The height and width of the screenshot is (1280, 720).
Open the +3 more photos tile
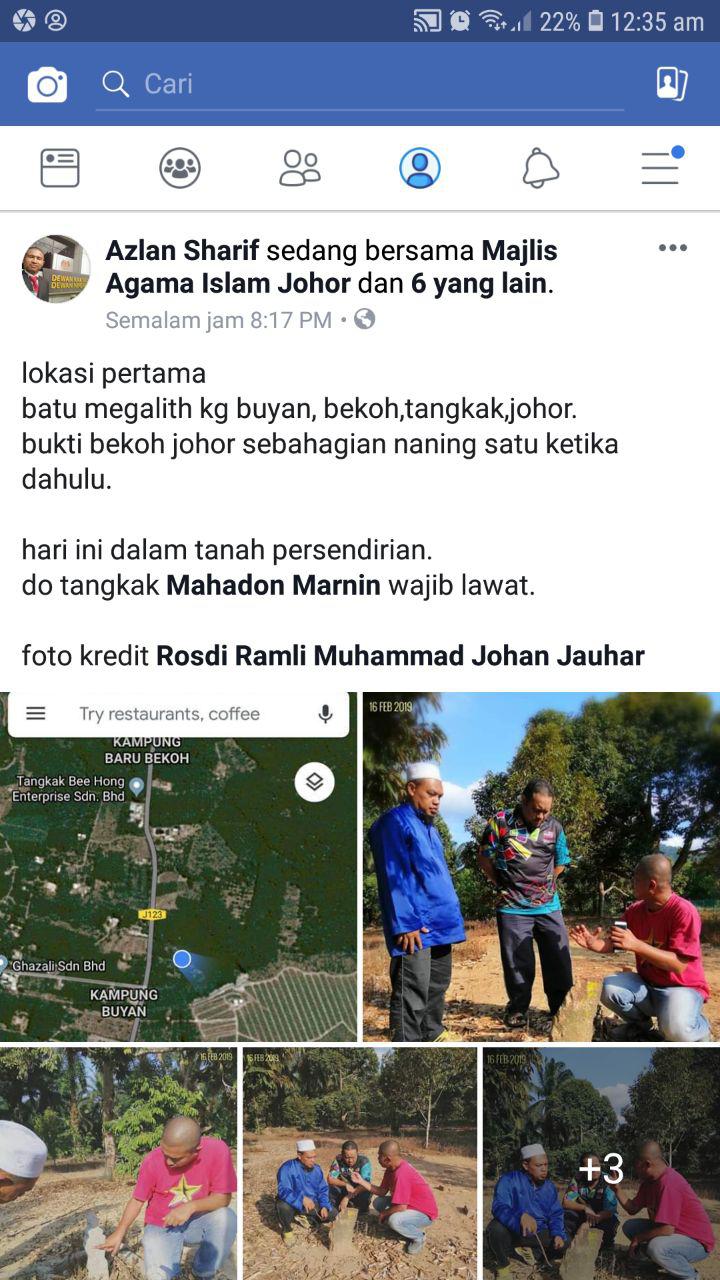coord(601,1164)
